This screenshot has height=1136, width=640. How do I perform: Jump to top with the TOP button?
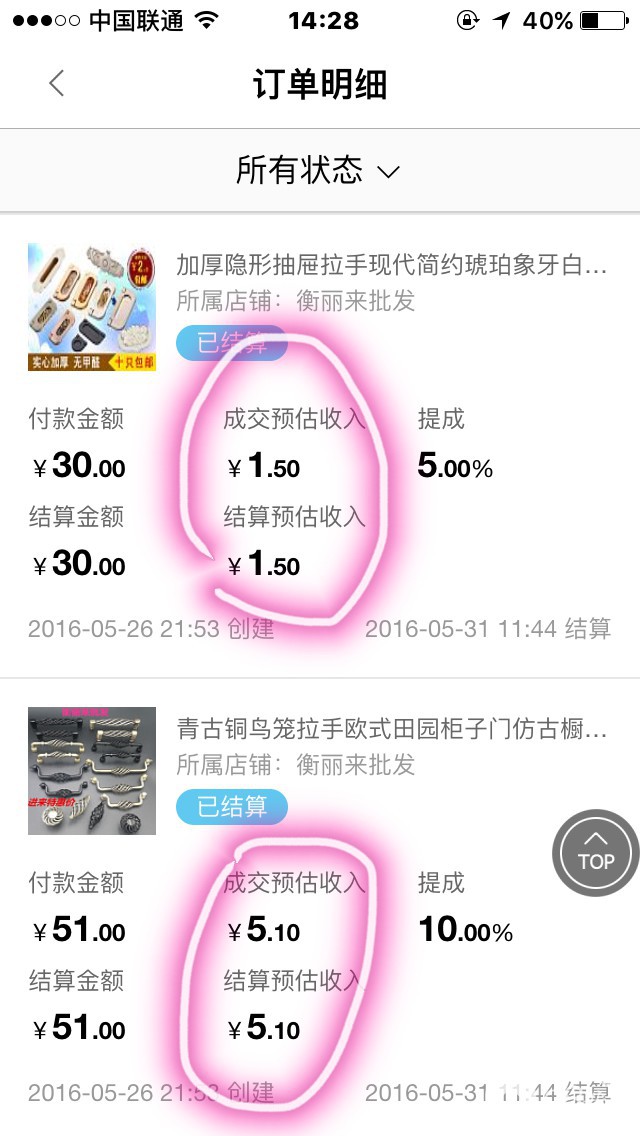[596, 852]
